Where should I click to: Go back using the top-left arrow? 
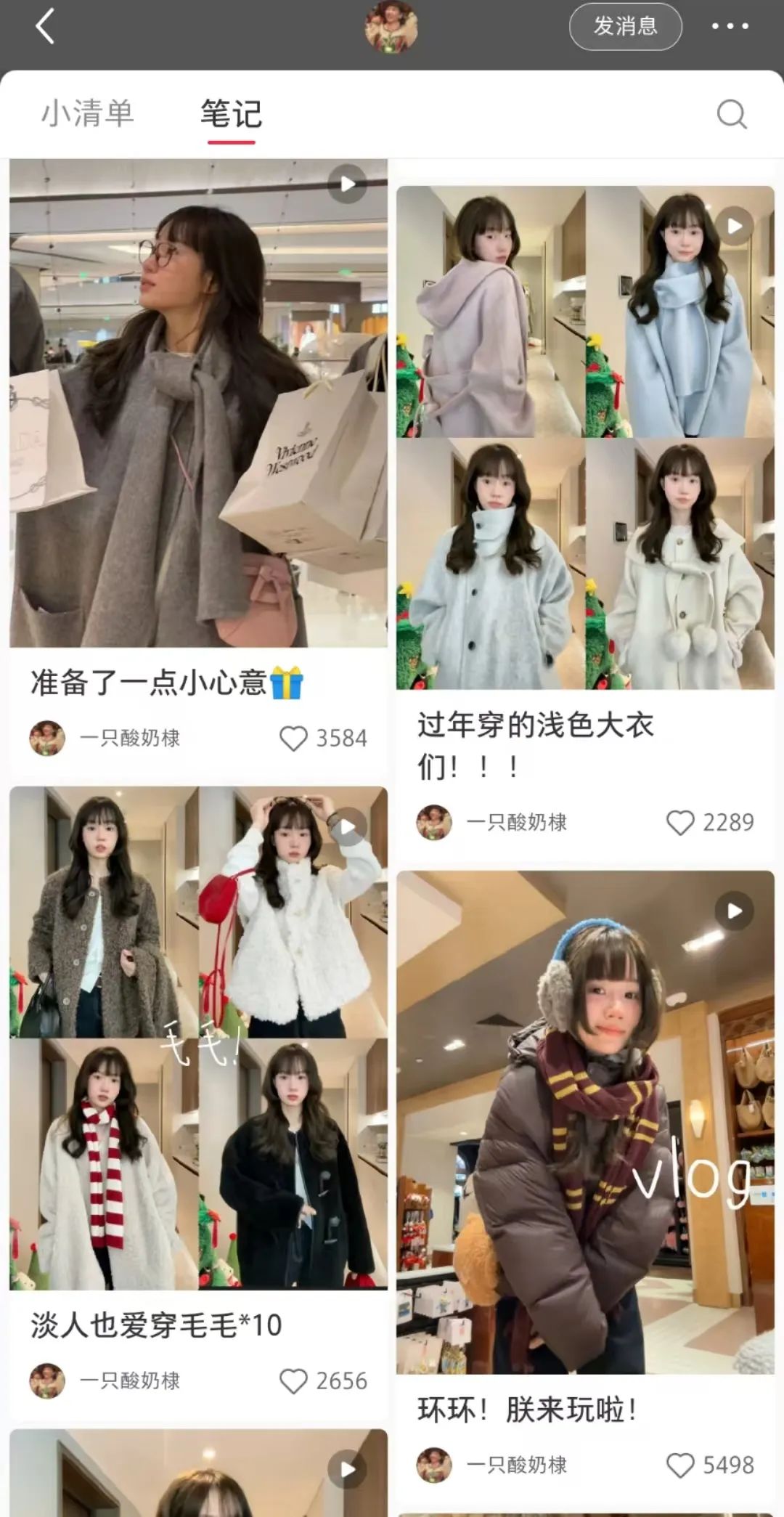(x=45, y=27)
